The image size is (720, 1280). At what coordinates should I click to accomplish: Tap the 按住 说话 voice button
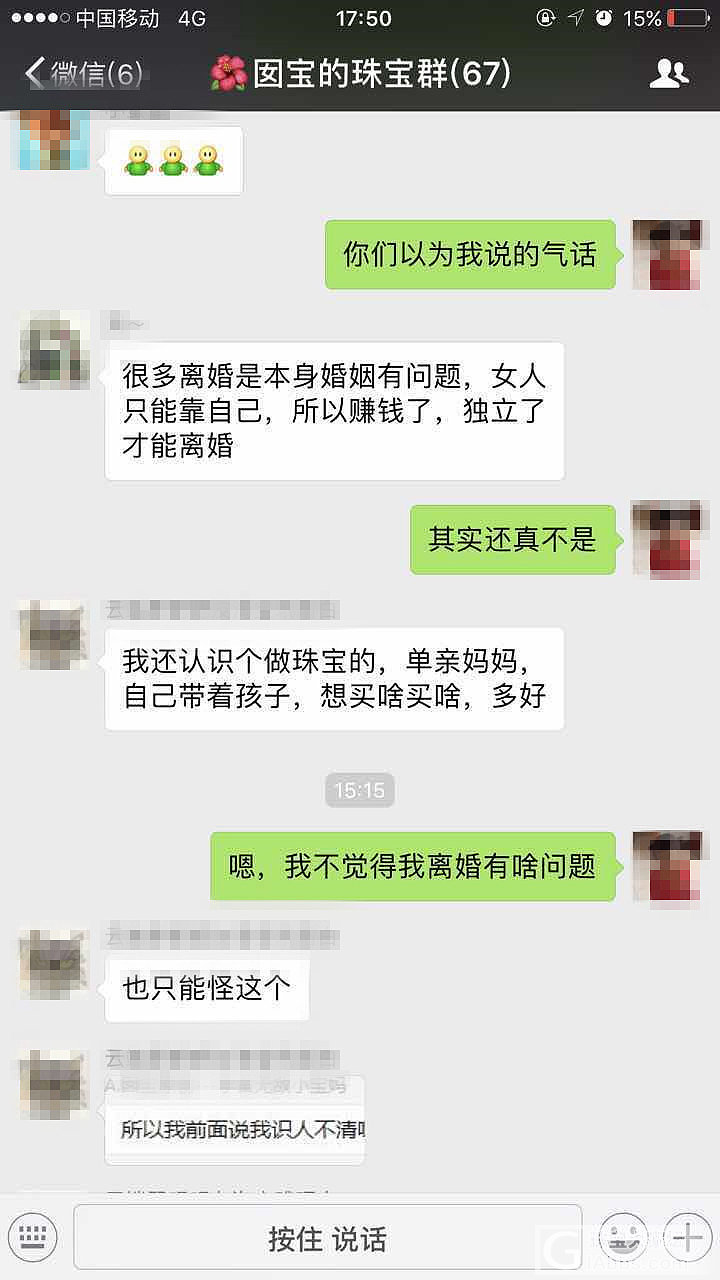tap(327, 1238)
